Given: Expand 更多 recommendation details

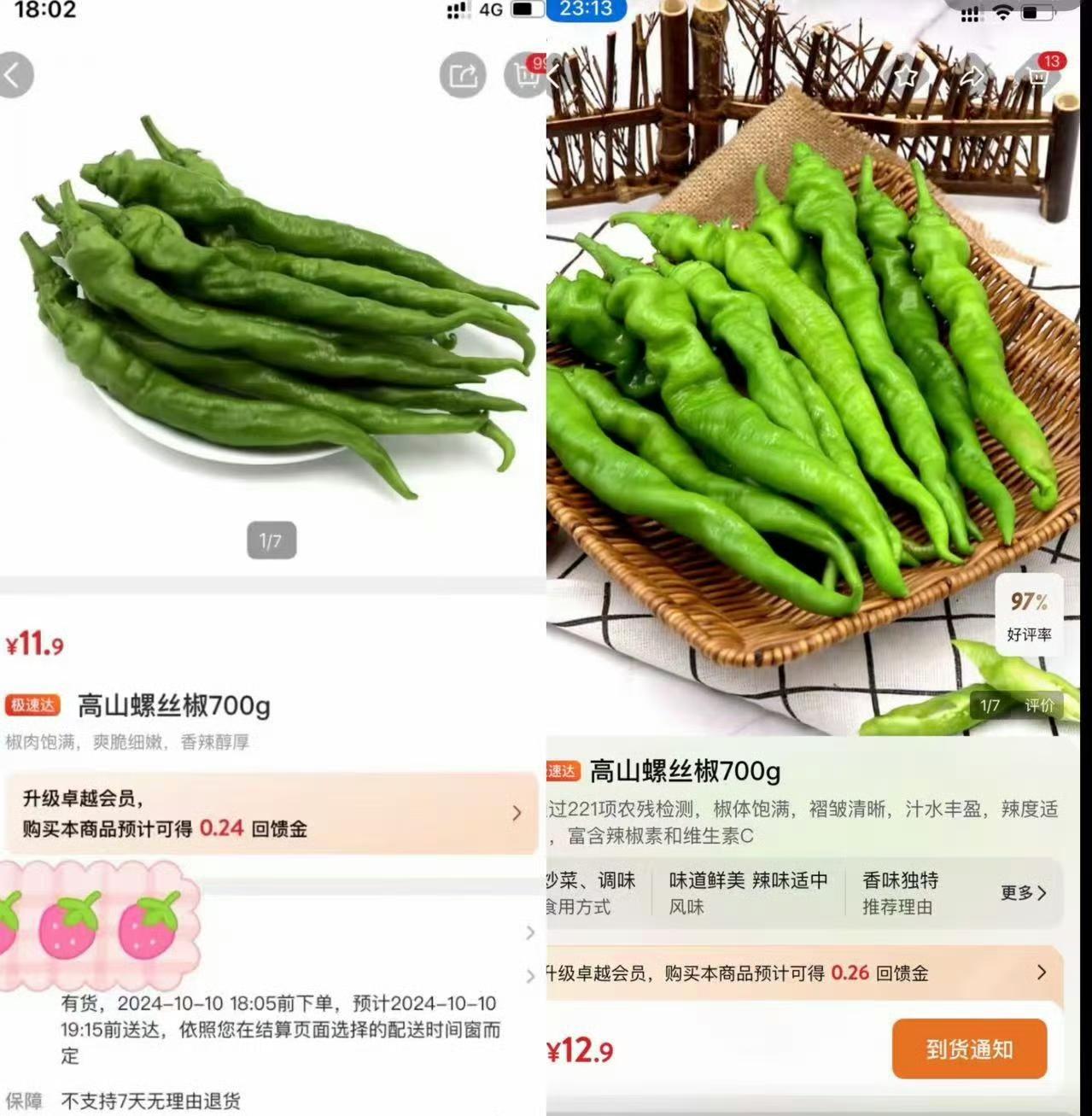Looking at the screenshot, I should click(1021, 894).
